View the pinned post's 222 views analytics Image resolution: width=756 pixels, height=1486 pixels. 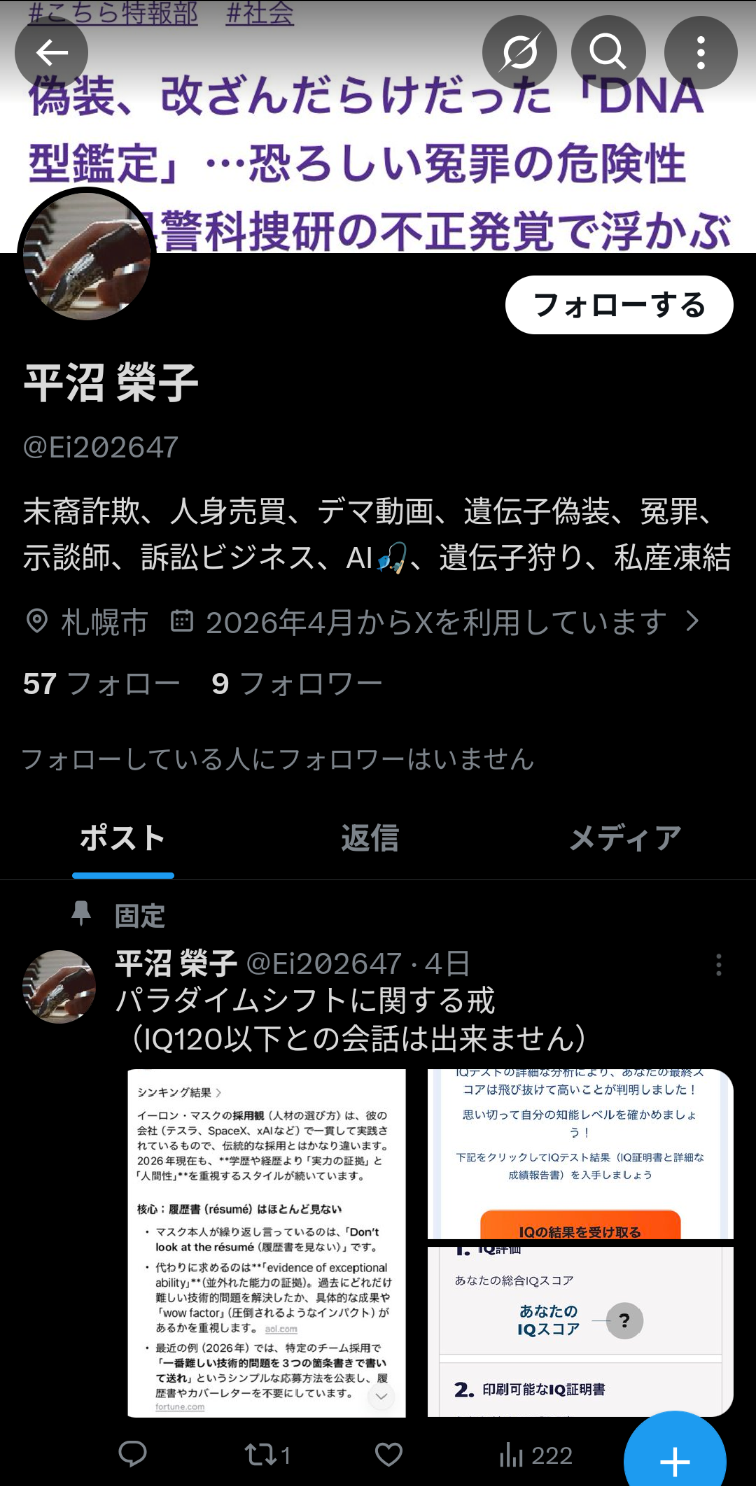535,1454
